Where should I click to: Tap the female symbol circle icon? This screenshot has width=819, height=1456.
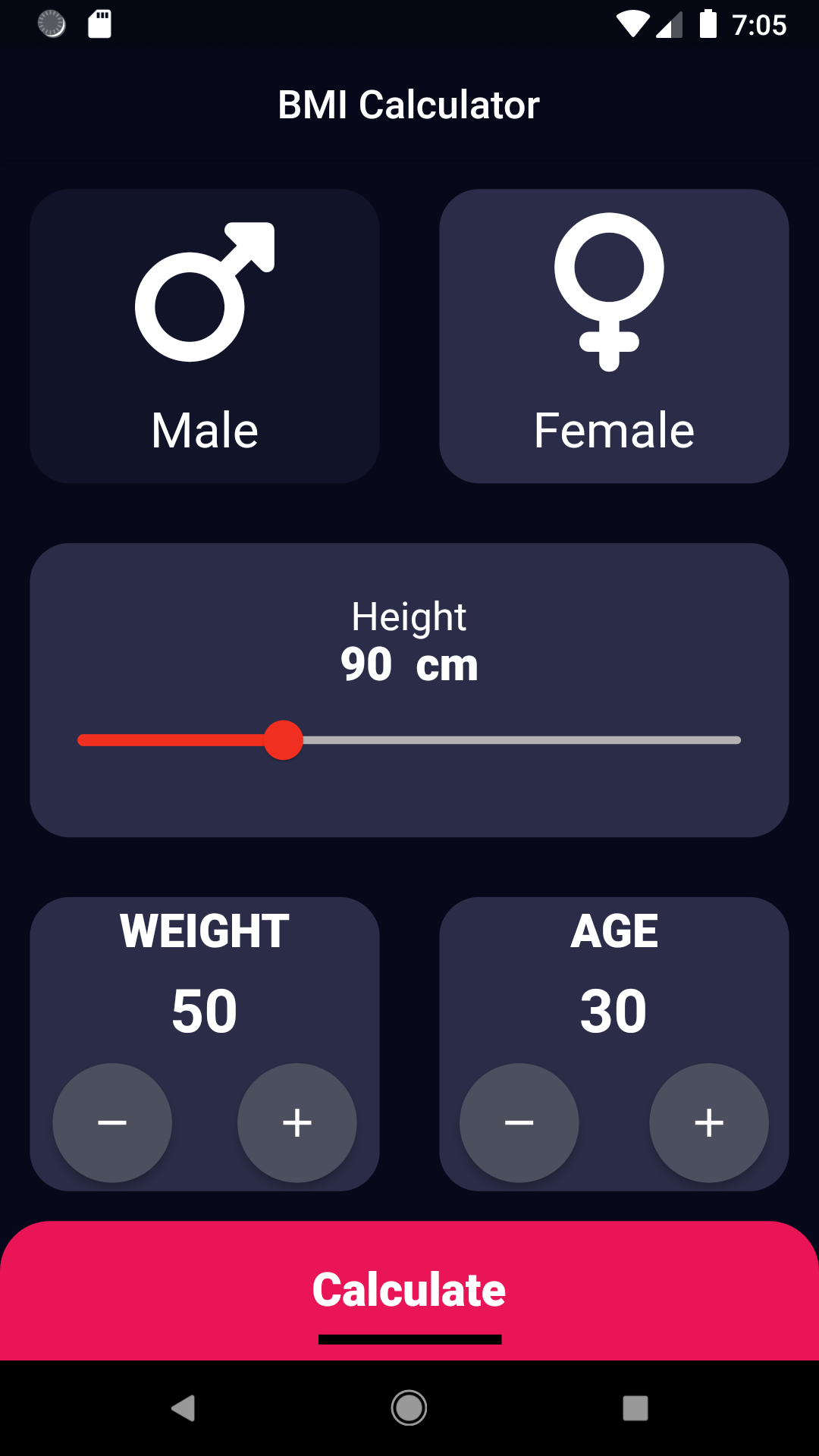point(610,265)
